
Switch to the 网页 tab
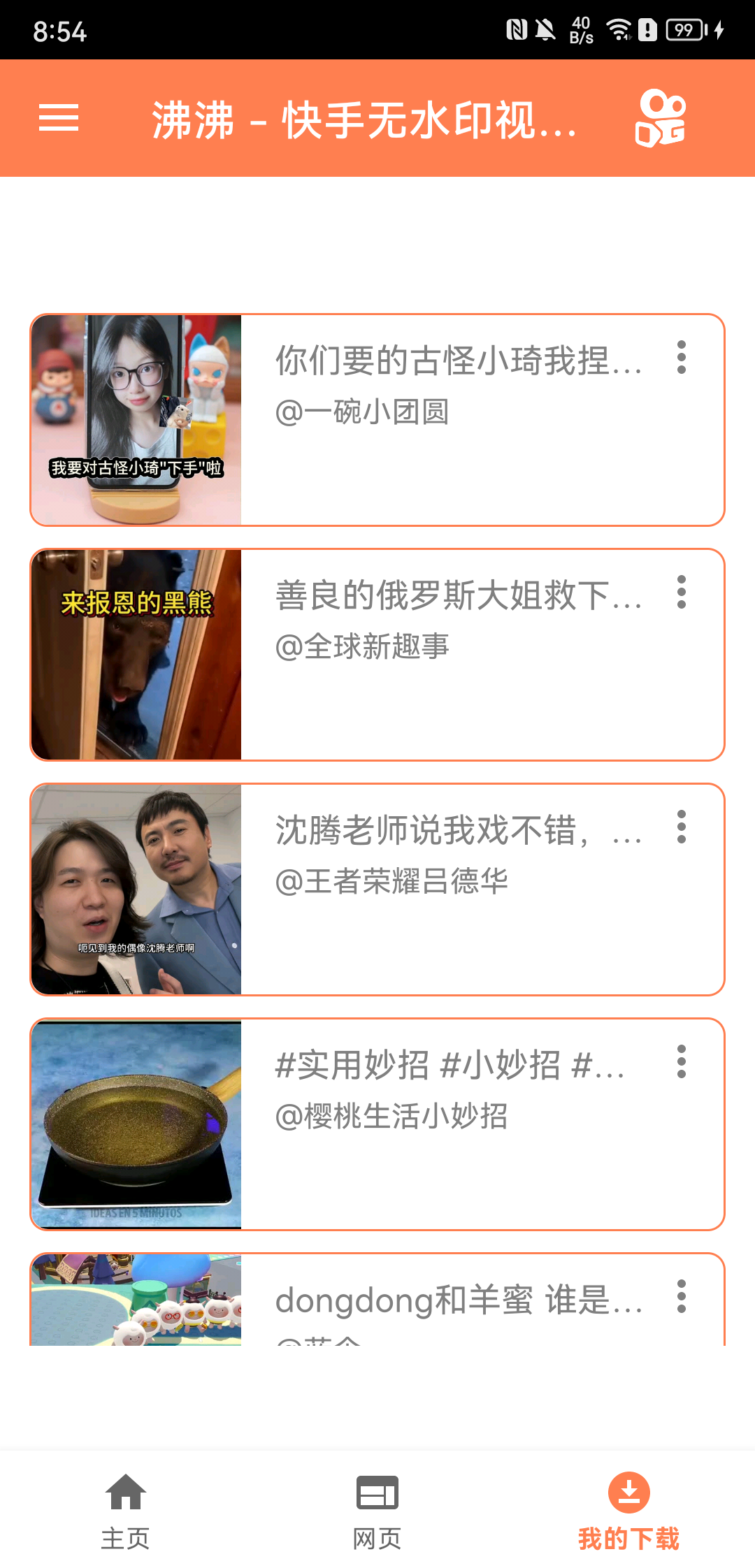click(x=377, y=1511)
